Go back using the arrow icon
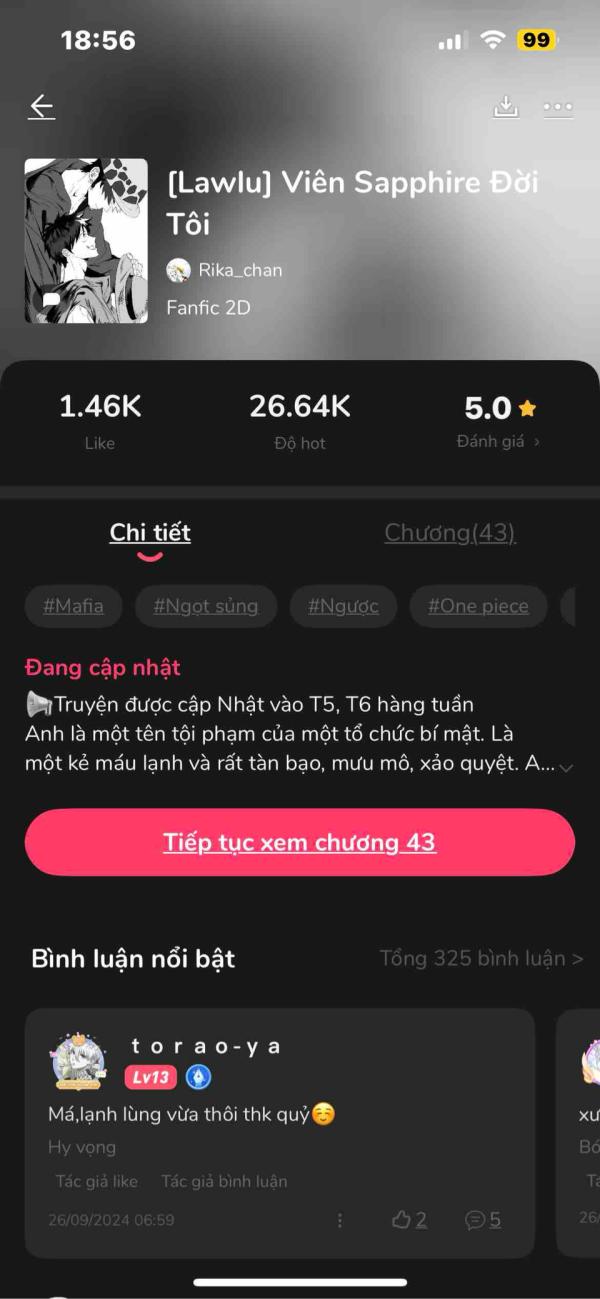The height and width of the screenshot is (1299, 600). tap(41, 107)
